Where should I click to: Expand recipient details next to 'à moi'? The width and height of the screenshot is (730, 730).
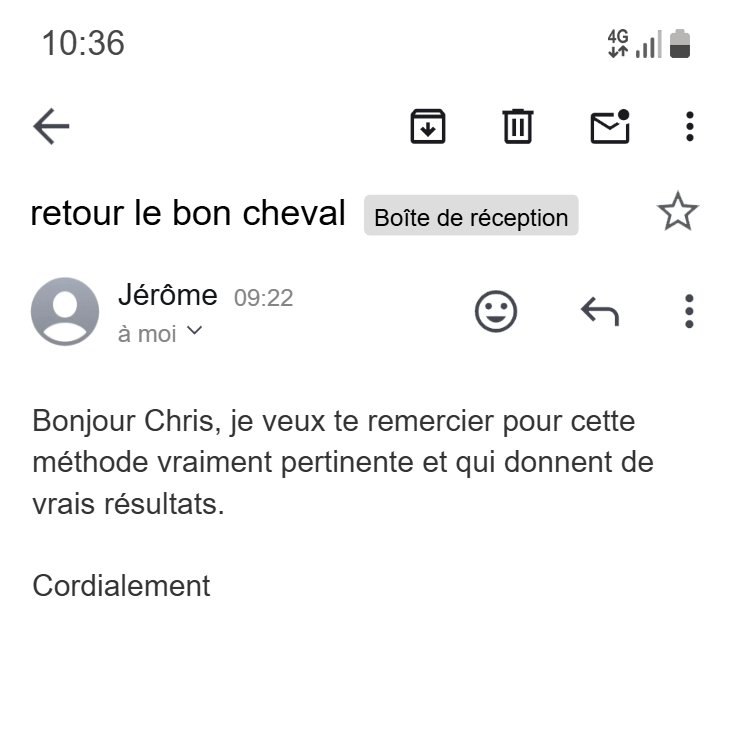tap(195, 331)
